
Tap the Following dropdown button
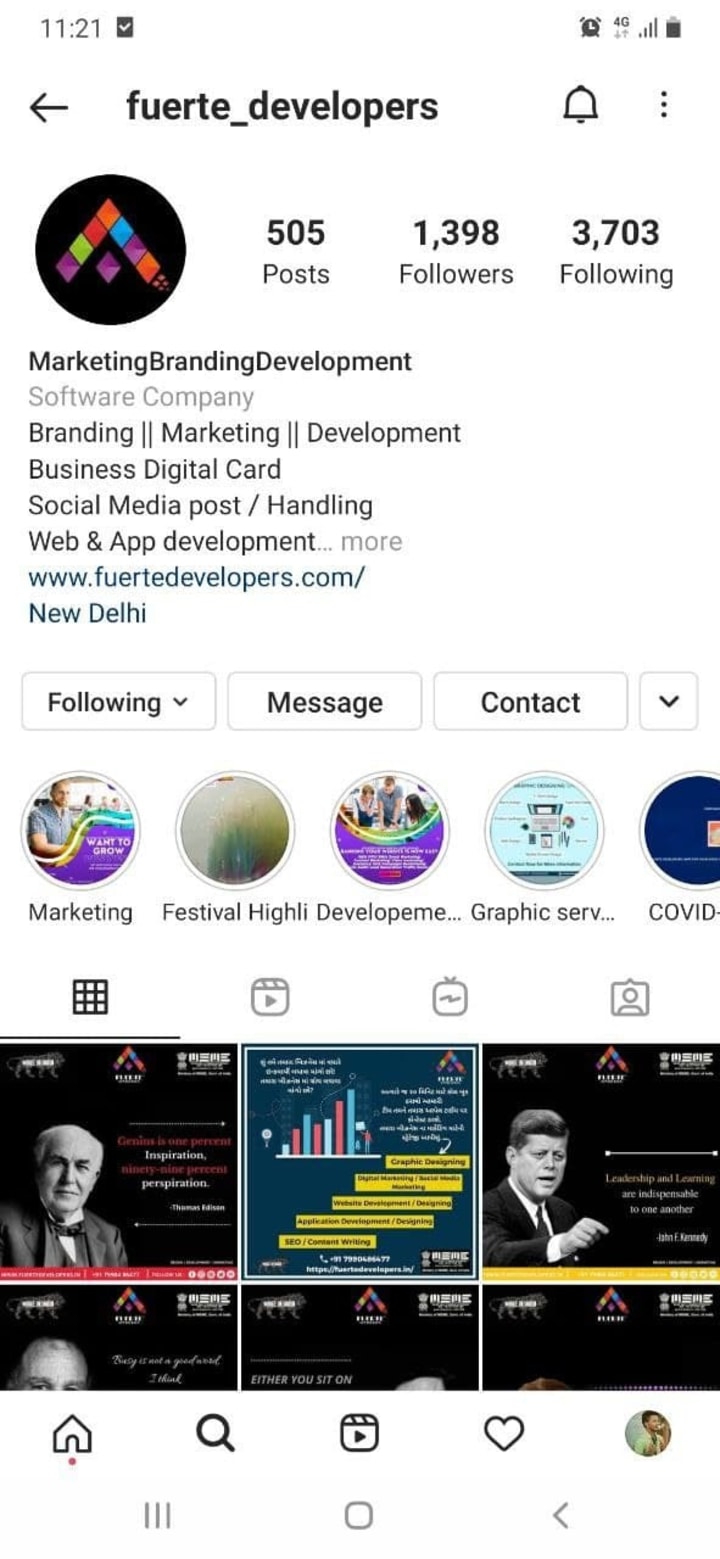(118, 702)
